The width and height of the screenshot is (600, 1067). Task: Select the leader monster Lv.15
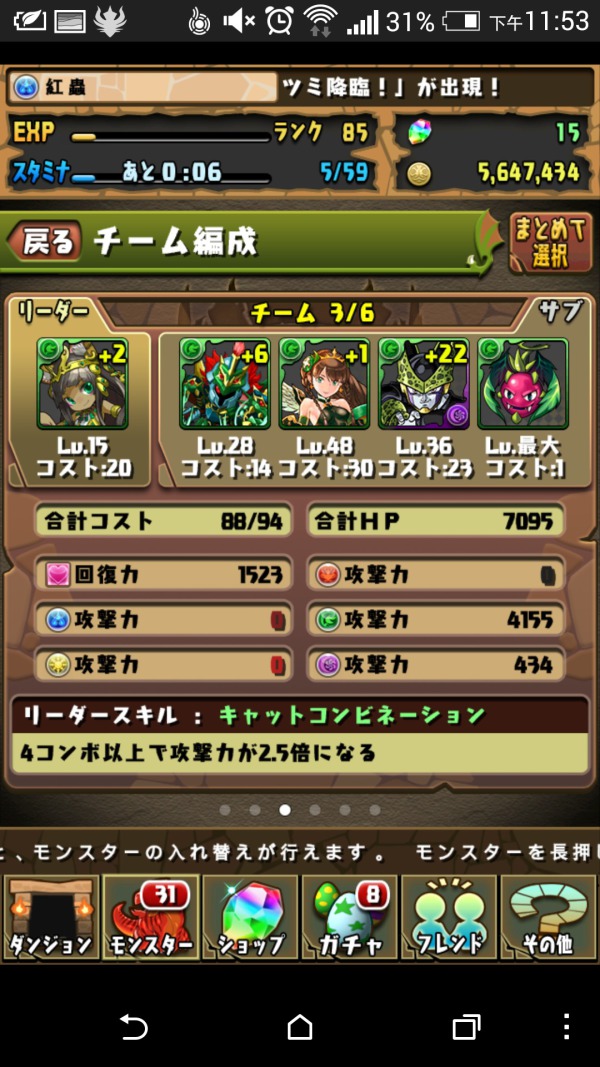point(82,384)
